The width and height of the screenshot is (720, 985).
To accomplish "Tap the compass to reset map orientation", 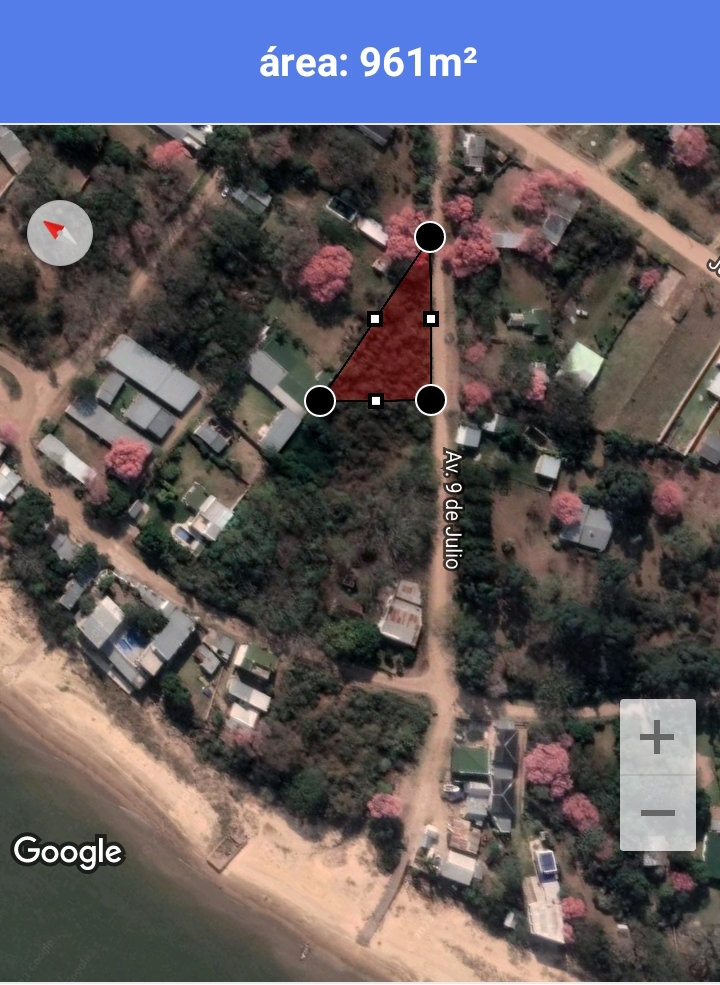I will click(x=60, y=233).
